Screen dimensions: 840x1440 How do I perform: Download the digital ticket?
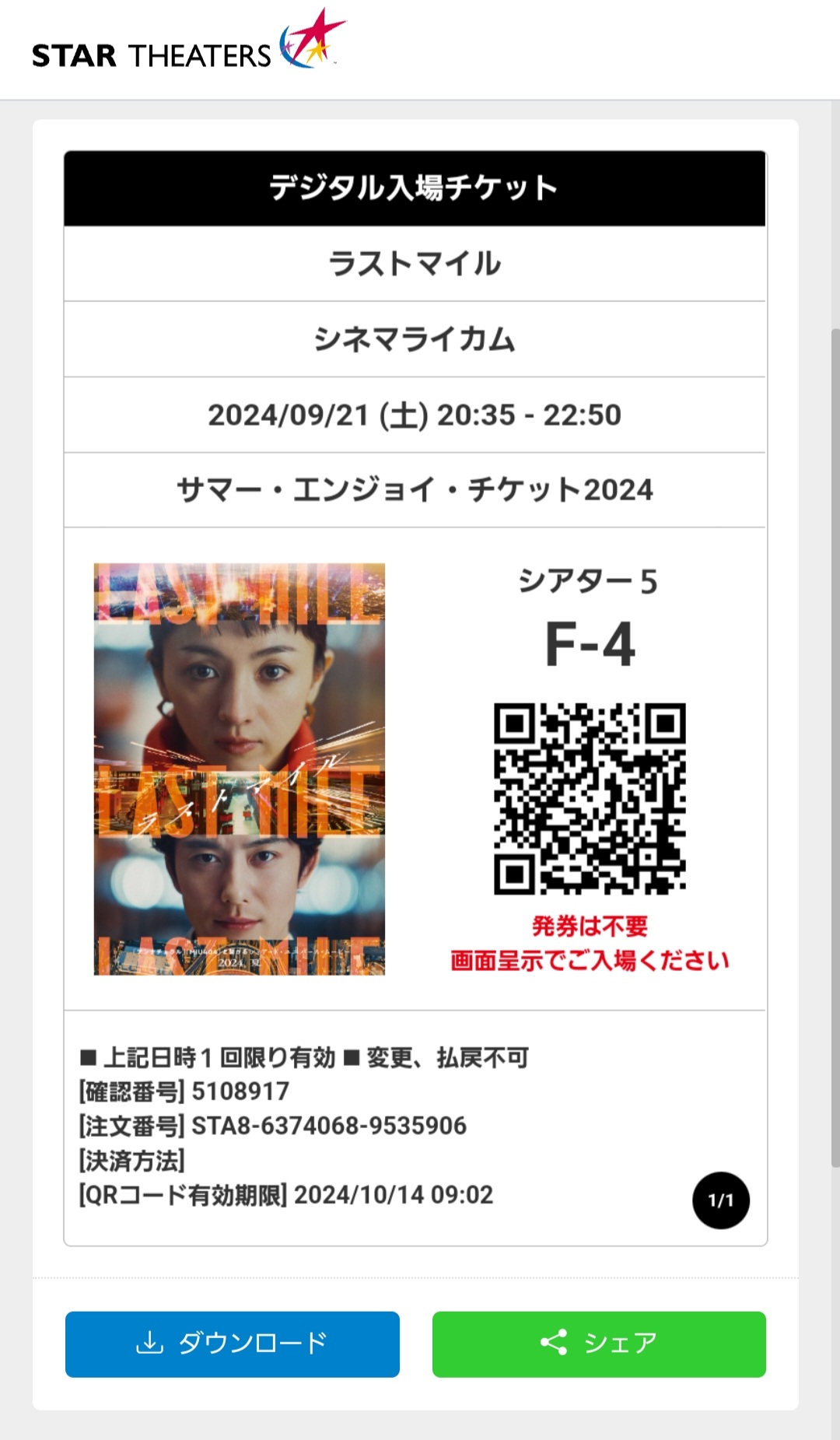point(232,1344)
